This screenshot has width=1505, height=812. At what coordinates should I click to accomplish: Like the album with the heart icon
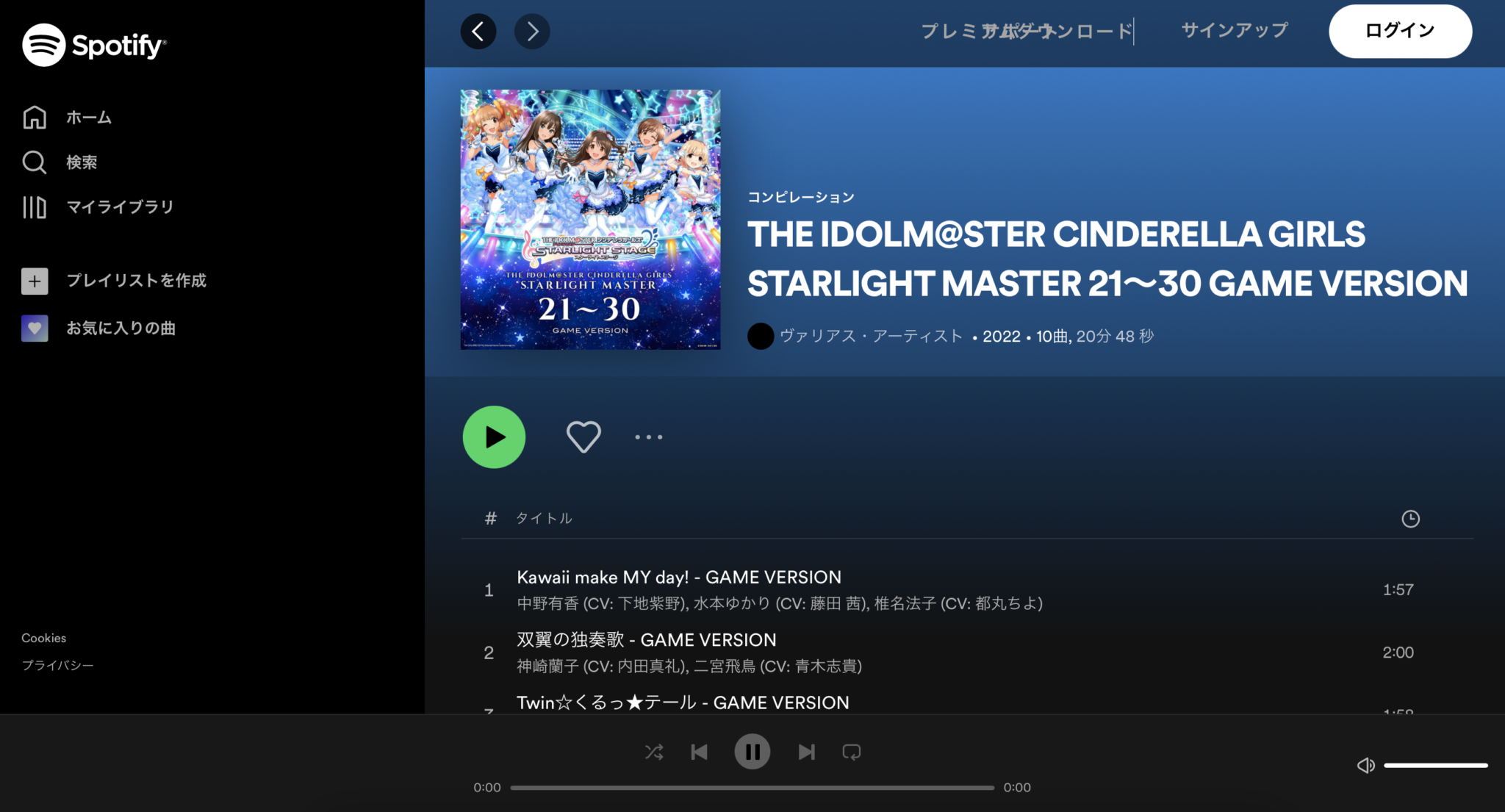click(583, 436)
